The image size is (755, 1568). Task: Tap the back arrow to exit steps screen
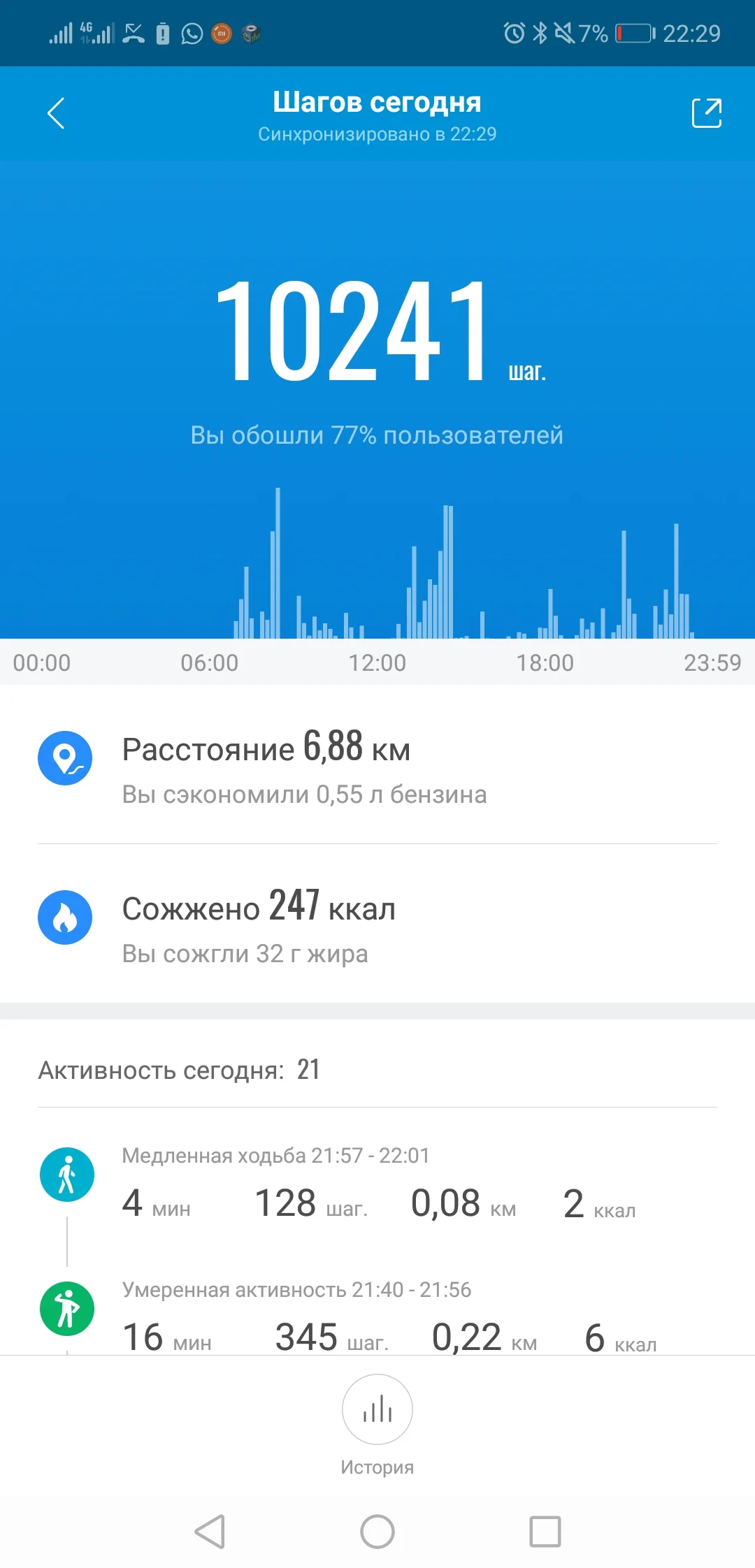pos(55,113)
